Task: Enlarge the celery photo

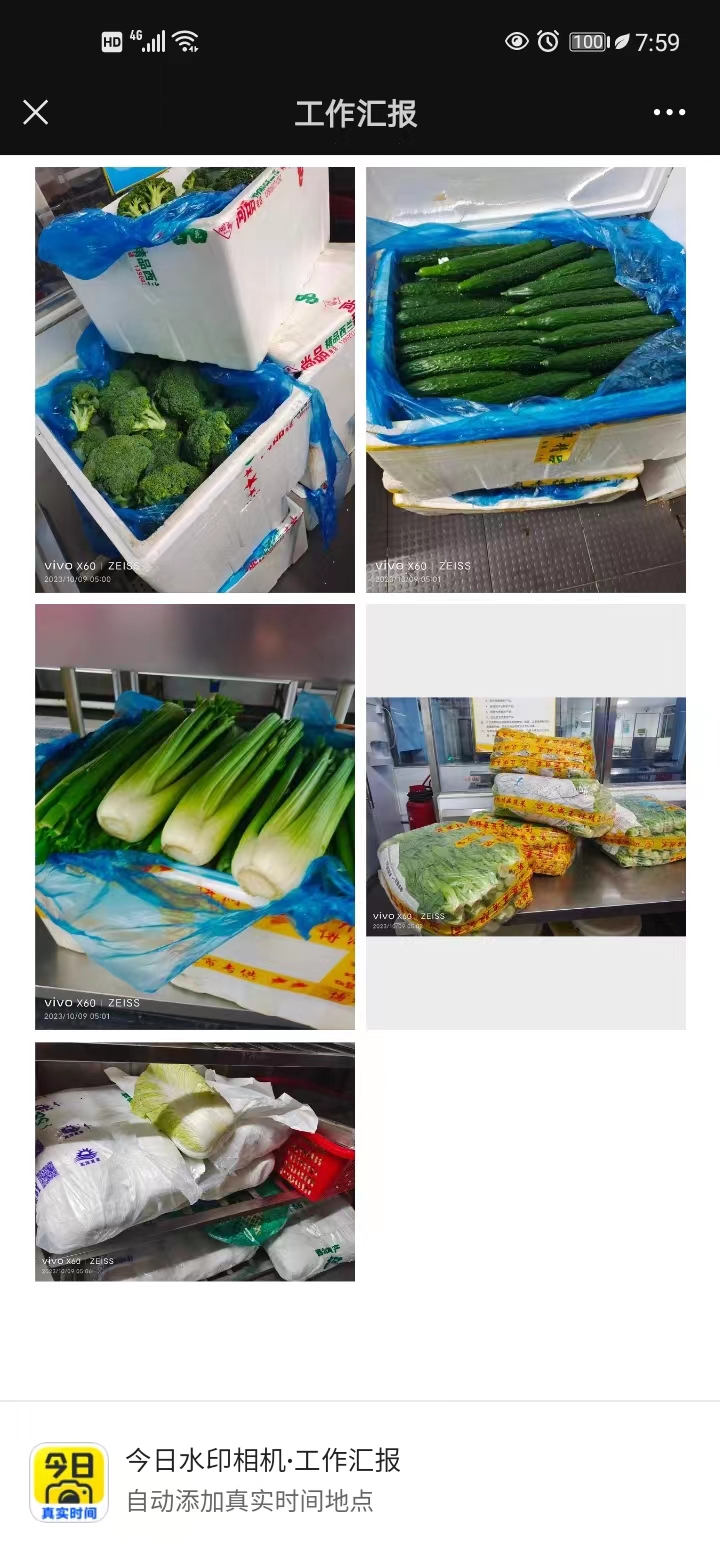Action: click(x=195, y=816)
